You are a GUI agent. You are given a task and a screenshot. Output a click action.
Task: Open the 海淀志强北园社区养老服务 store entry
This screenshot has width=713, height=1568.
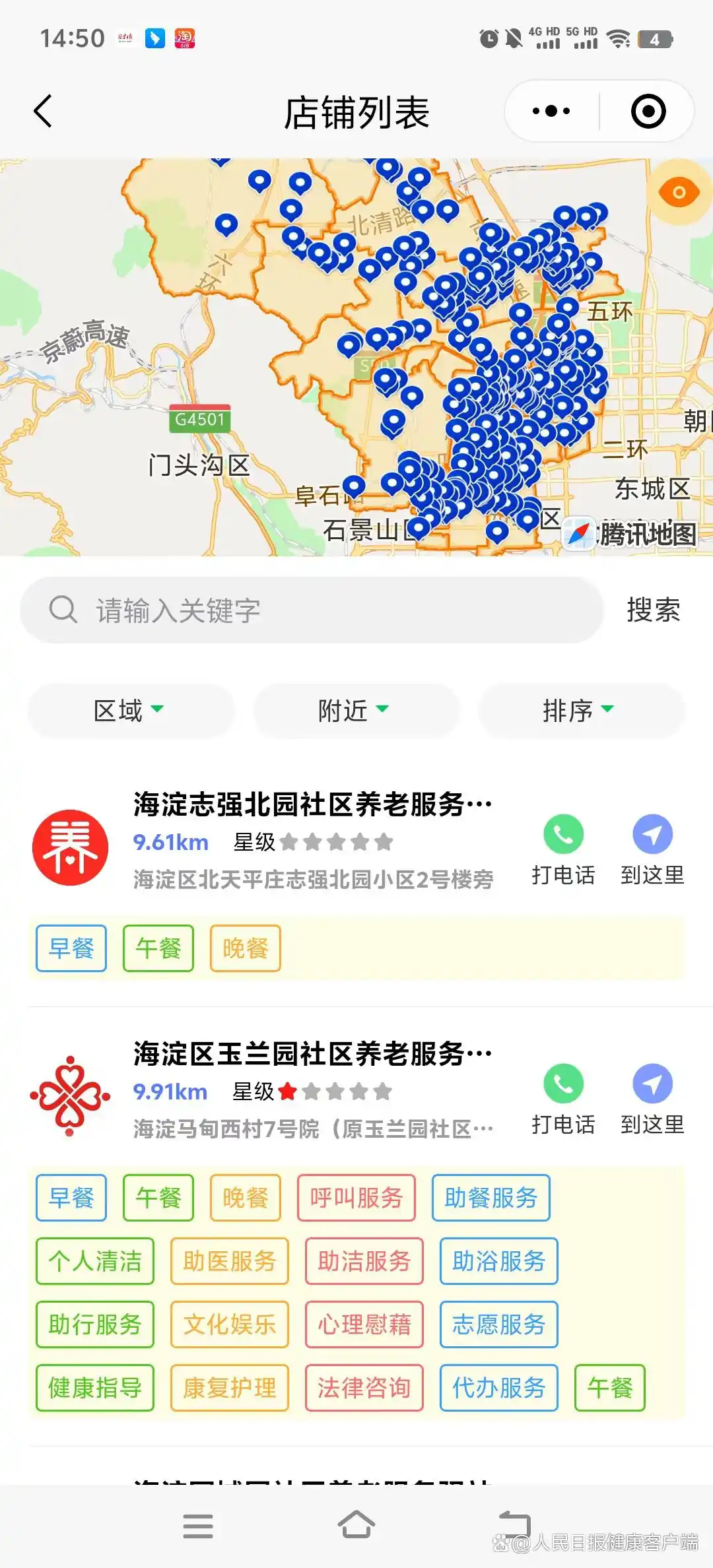tap(312, 804)
